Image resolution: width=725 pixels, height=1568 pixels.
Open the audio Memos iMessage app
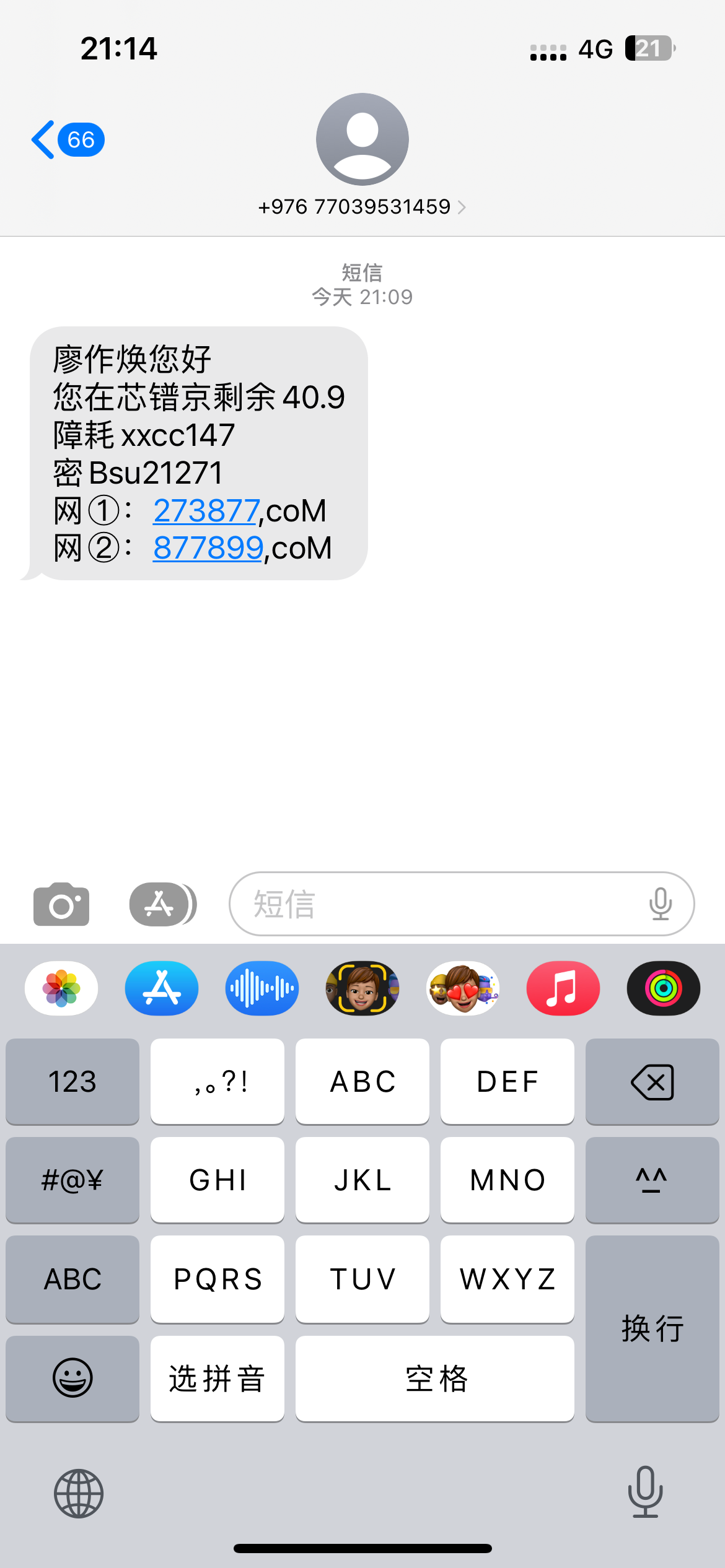pos(261,988)
